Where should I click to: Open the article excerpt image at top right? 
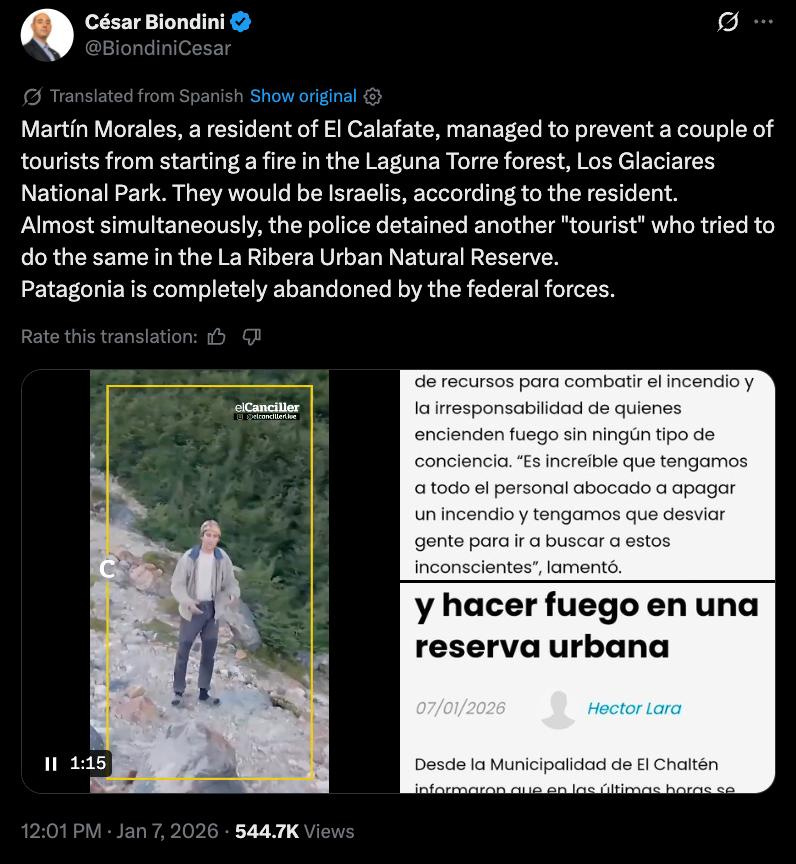point(587,474)
